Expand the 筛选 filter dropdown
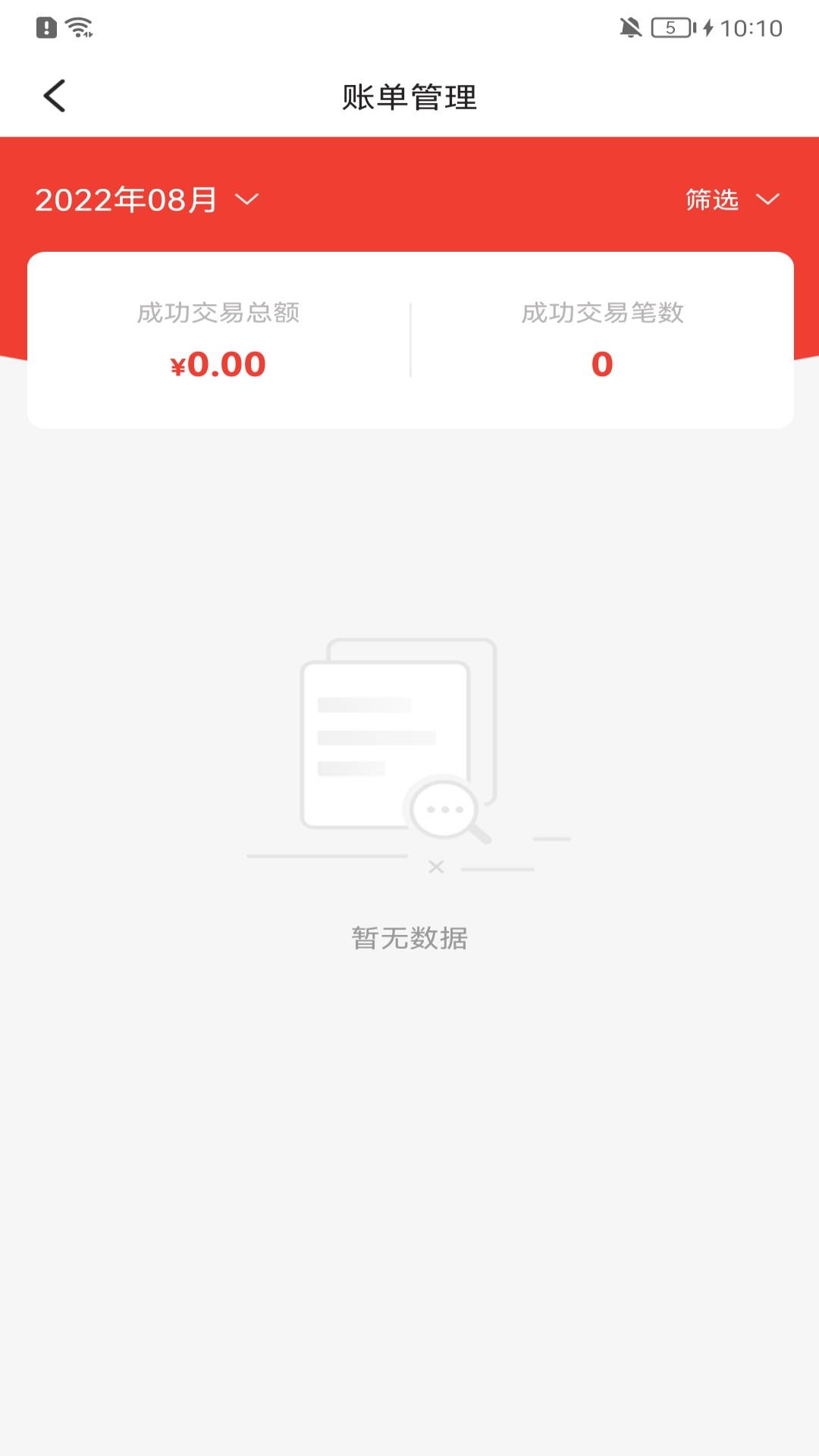Screen dimensions: 819x1456 point(732,200)
